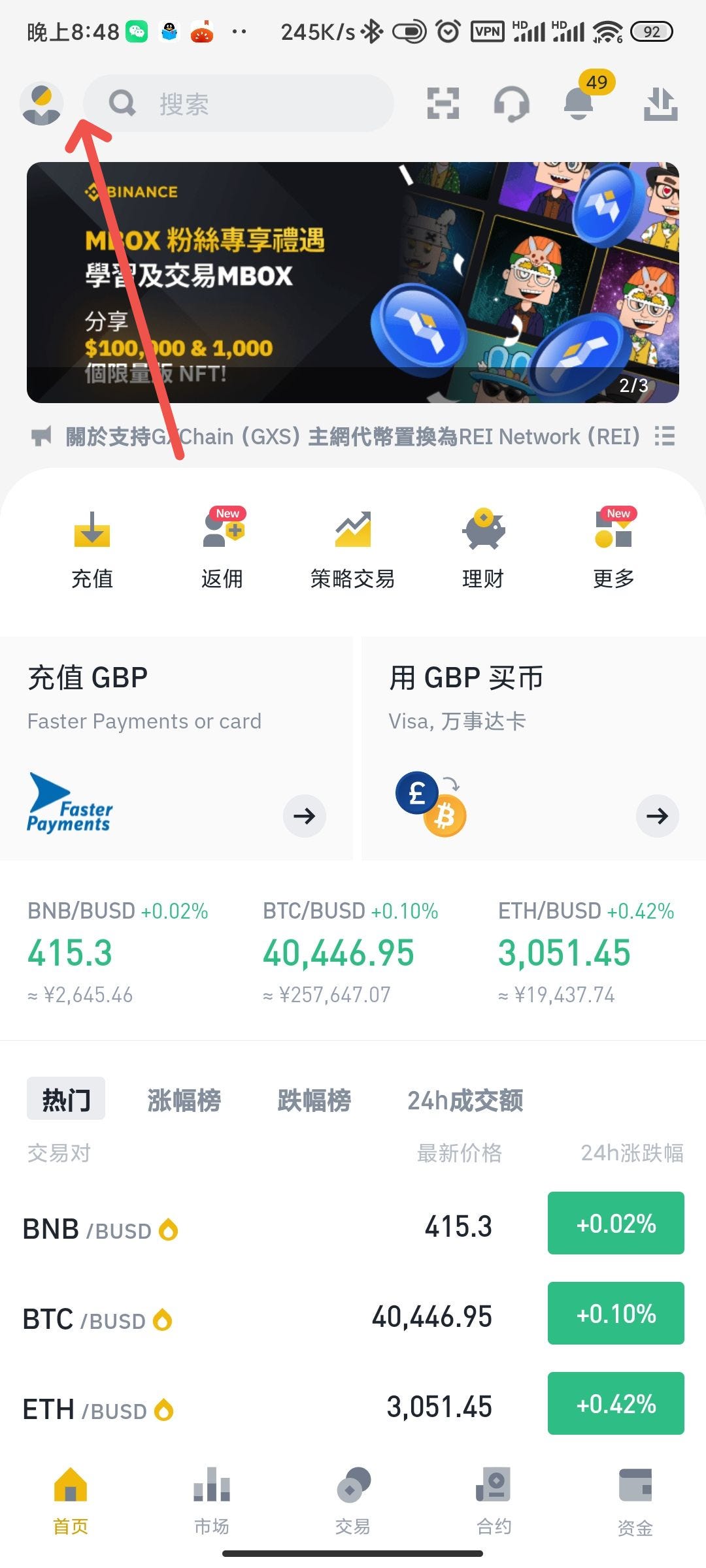Tap the 充值 deposit shortcut

tap(92, 550)
